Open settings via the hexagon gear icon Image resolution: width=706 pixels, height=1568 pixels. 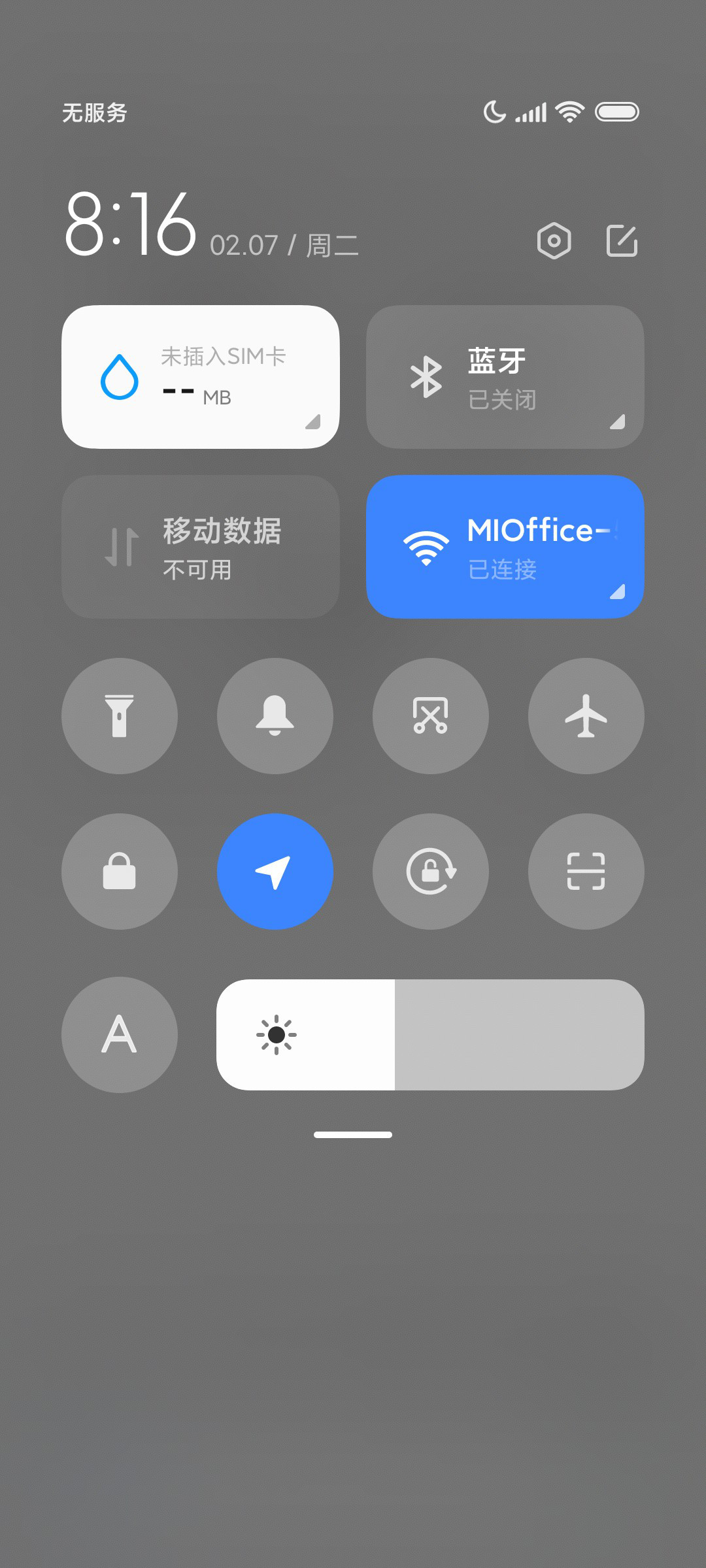554,240
